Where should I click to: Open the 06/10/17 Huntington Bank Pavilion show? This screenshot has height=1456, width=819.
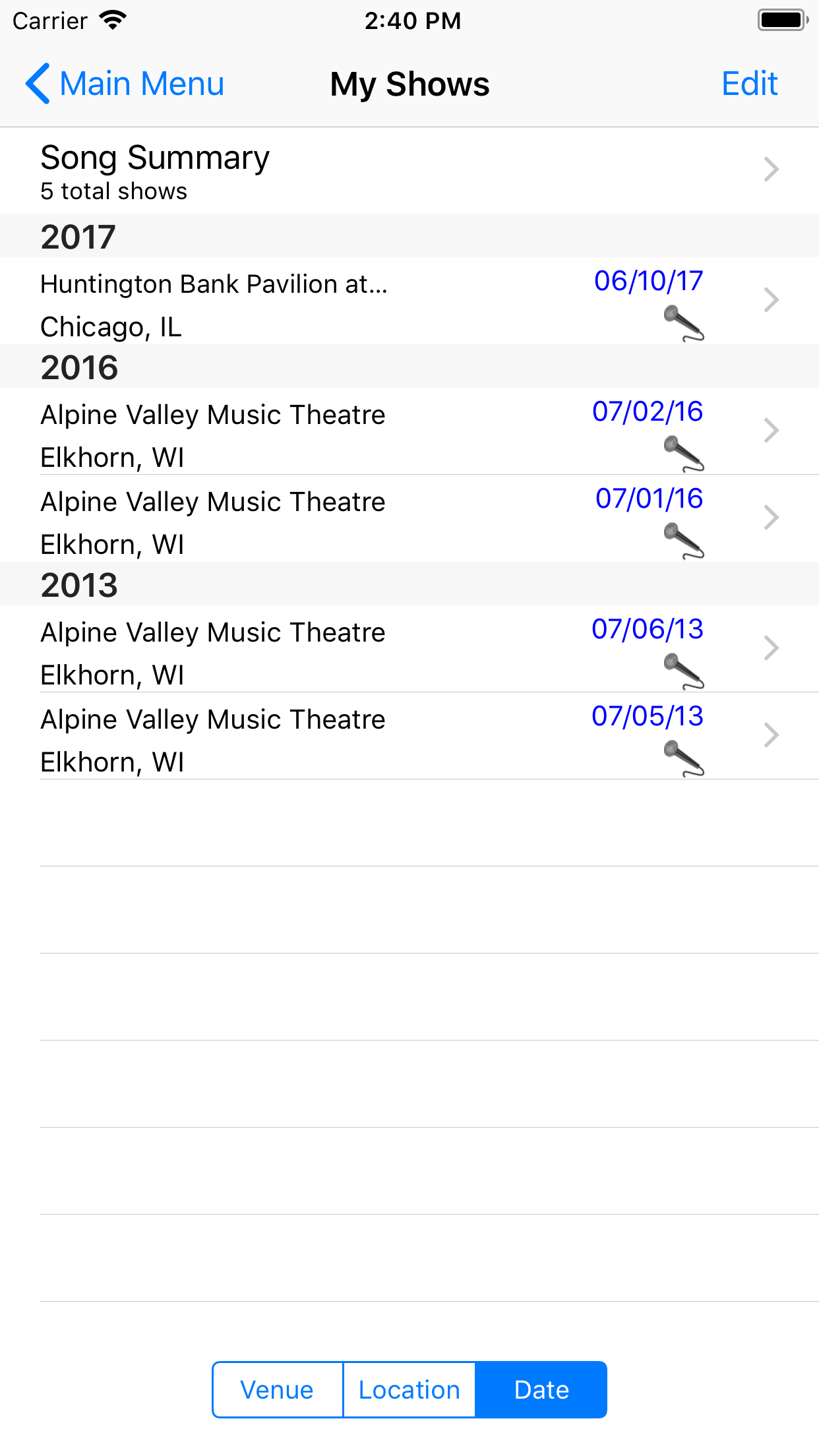click(x=409, y=301)
